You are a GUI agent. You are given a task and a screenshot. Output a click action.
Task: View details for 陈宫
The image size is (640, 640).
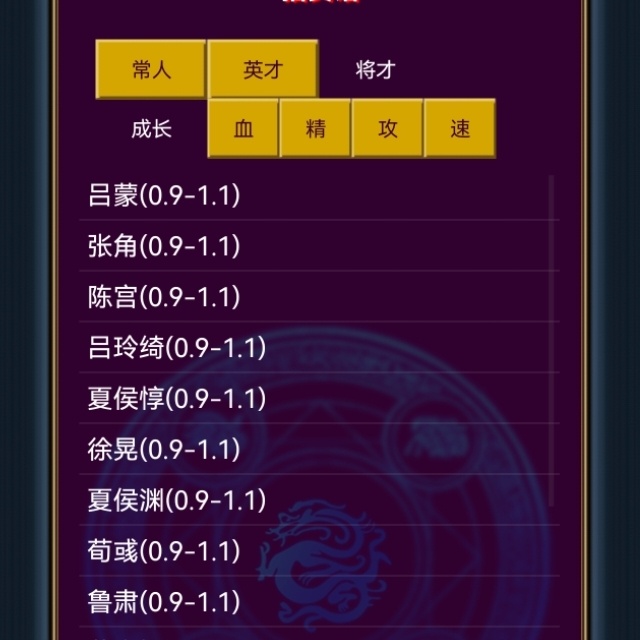coord(164,297)
